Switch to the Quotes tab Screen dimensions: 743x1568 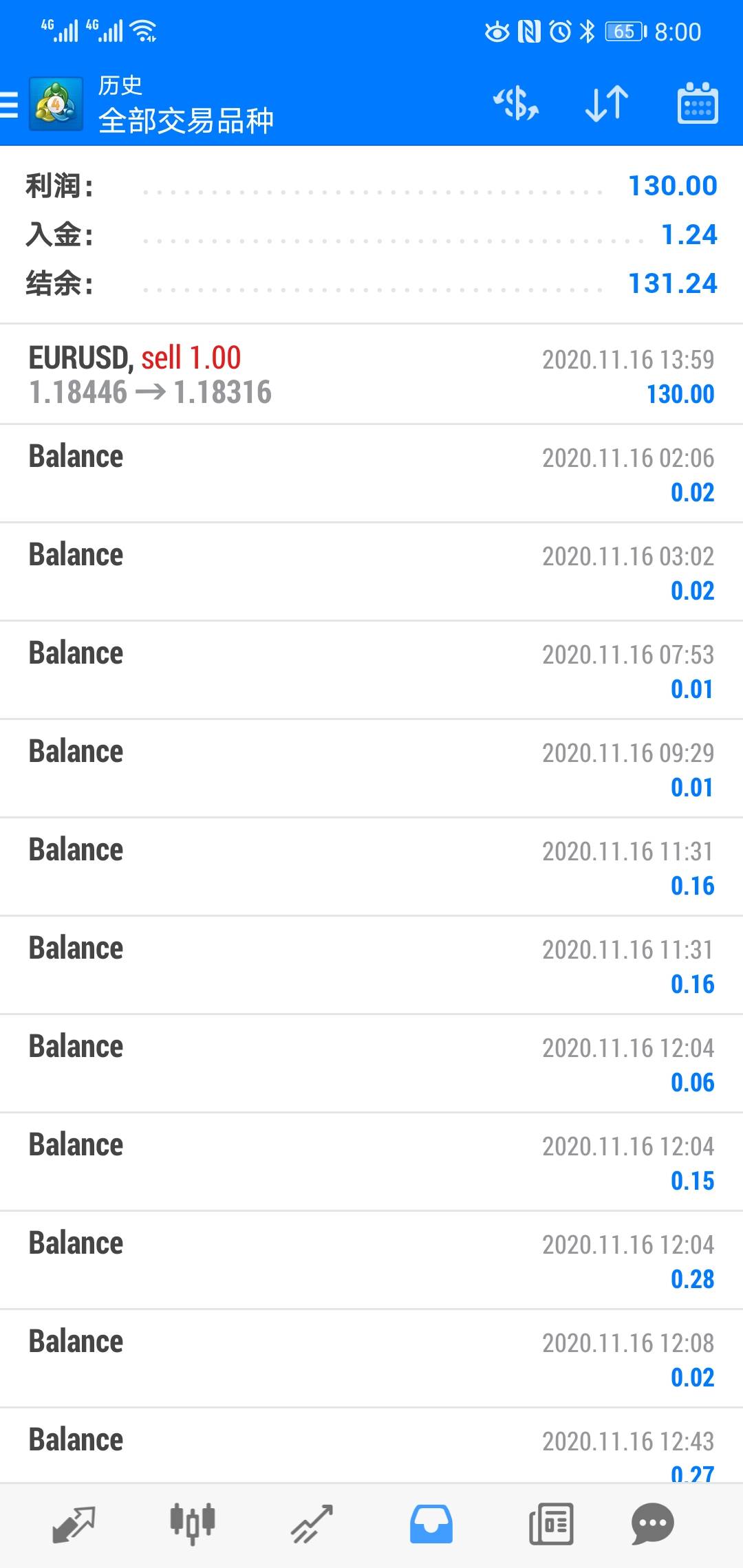point(74,1524)
